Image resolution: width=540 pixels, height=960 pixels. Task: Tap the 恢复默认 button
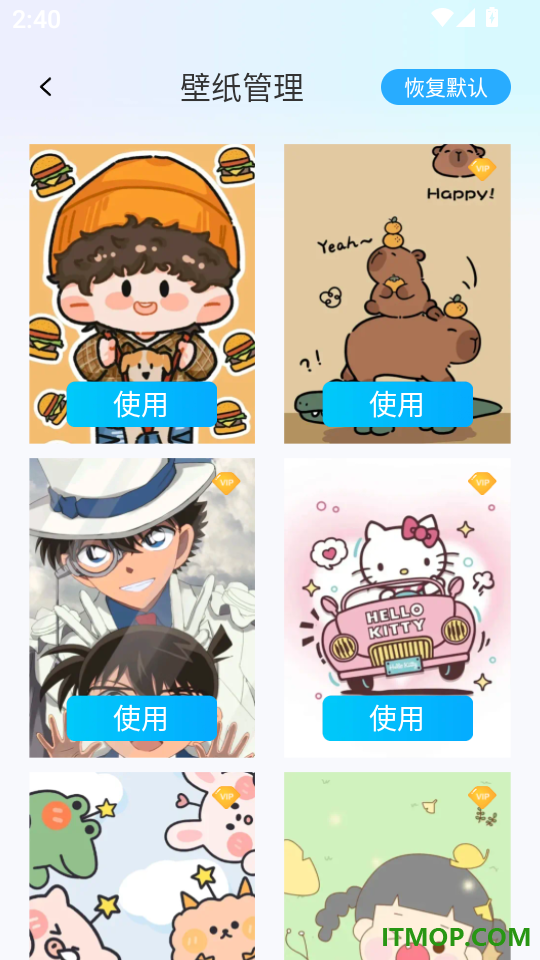[x=446, y=87]
